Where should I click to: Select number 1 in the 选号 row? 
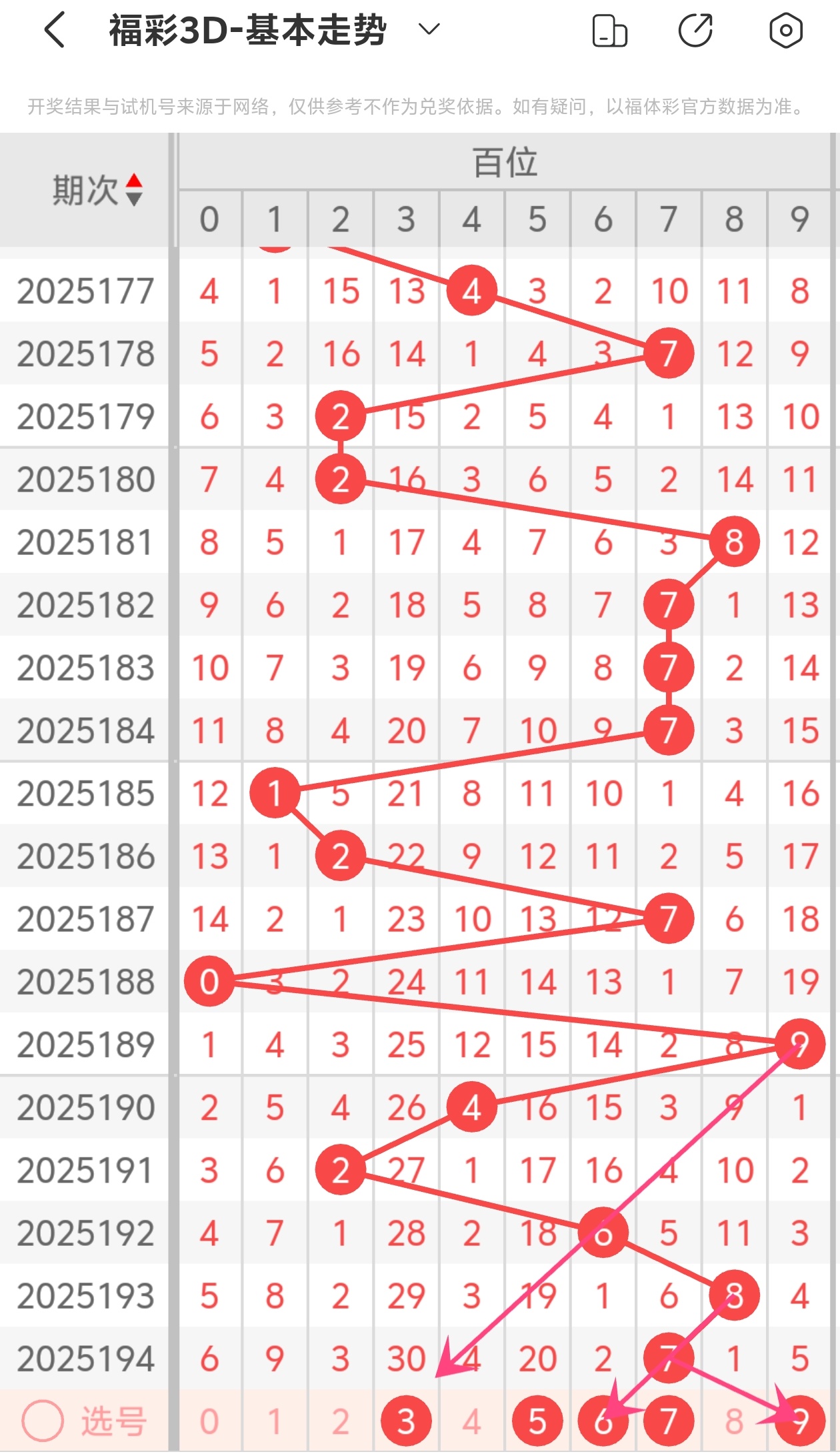[275, 1421]
